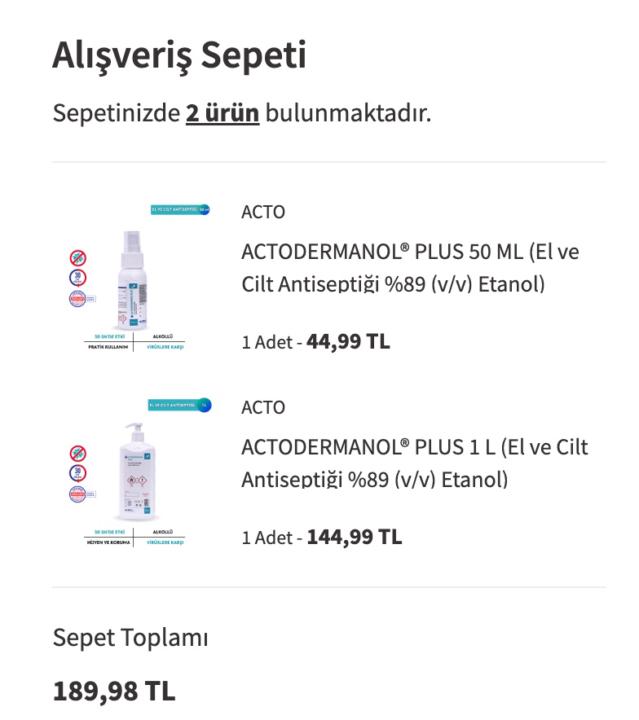Screen dimensions: 639x720
Task: View ACTODERMANOL PLUS 50 ML product details
Action: [410, 267]
